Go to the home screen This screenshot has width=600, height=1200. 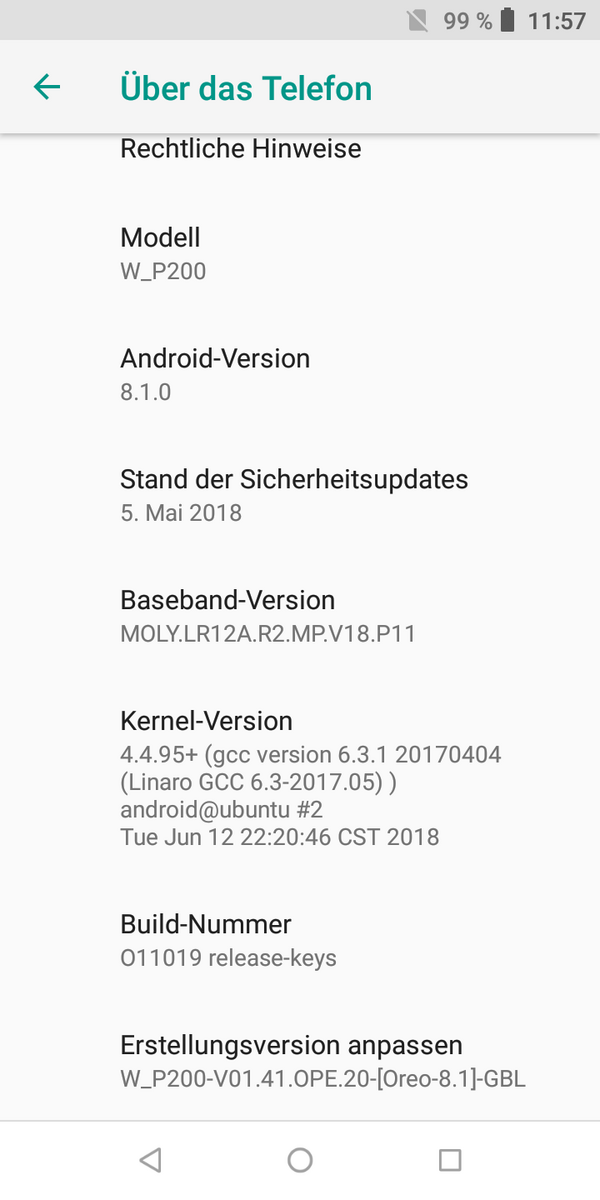pos(300,1160)
